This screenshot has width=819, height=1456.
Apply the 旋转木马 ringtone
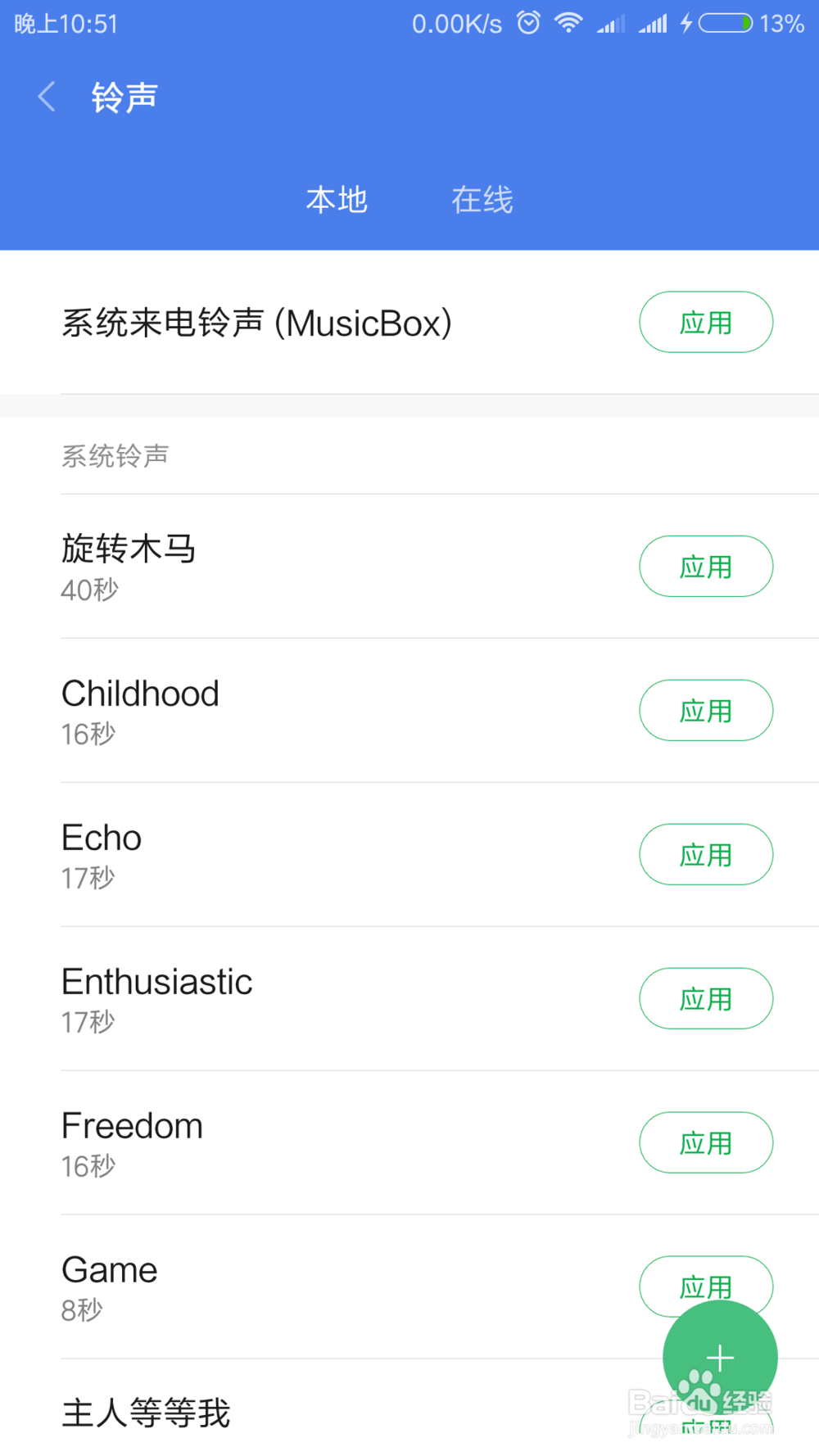[x=706, y=566]
